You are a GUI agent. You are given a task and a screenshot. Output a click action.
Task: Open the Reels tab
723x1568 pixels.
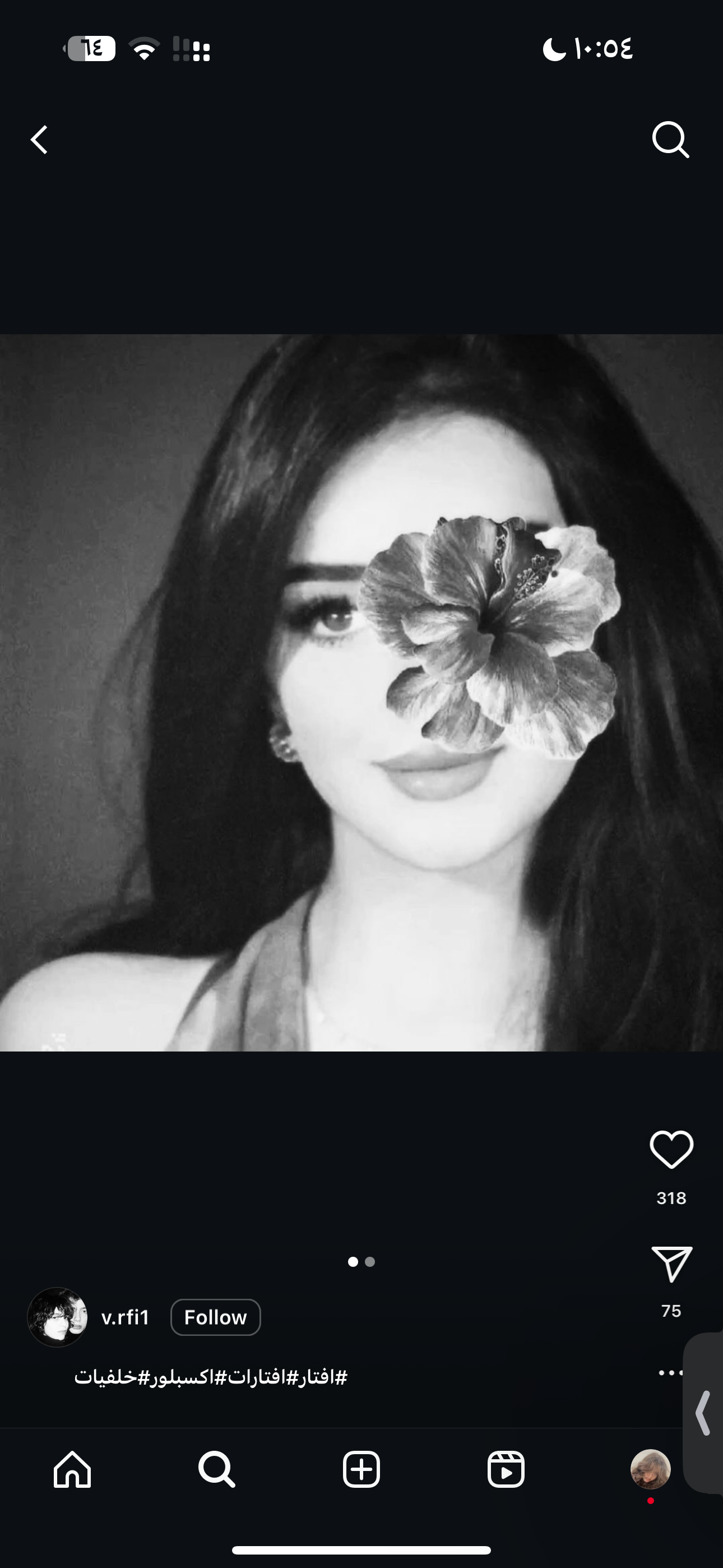[506, 1469]
